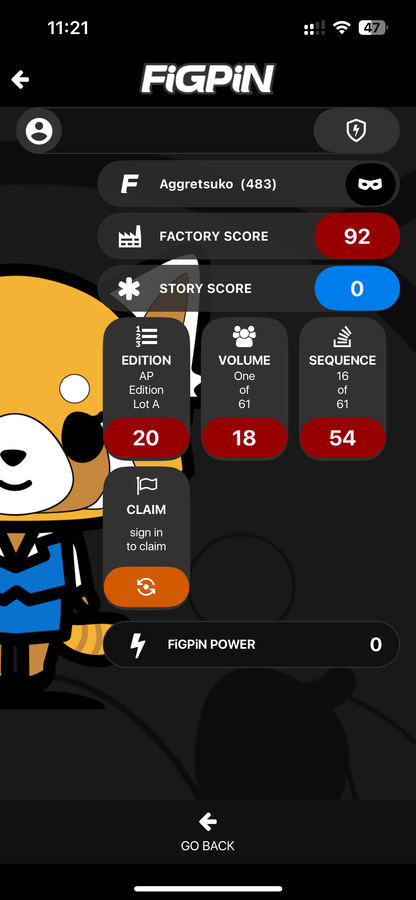416x900 pixels.
Task: Open the Aggretsuko (483) pin row
Action: 248,184
